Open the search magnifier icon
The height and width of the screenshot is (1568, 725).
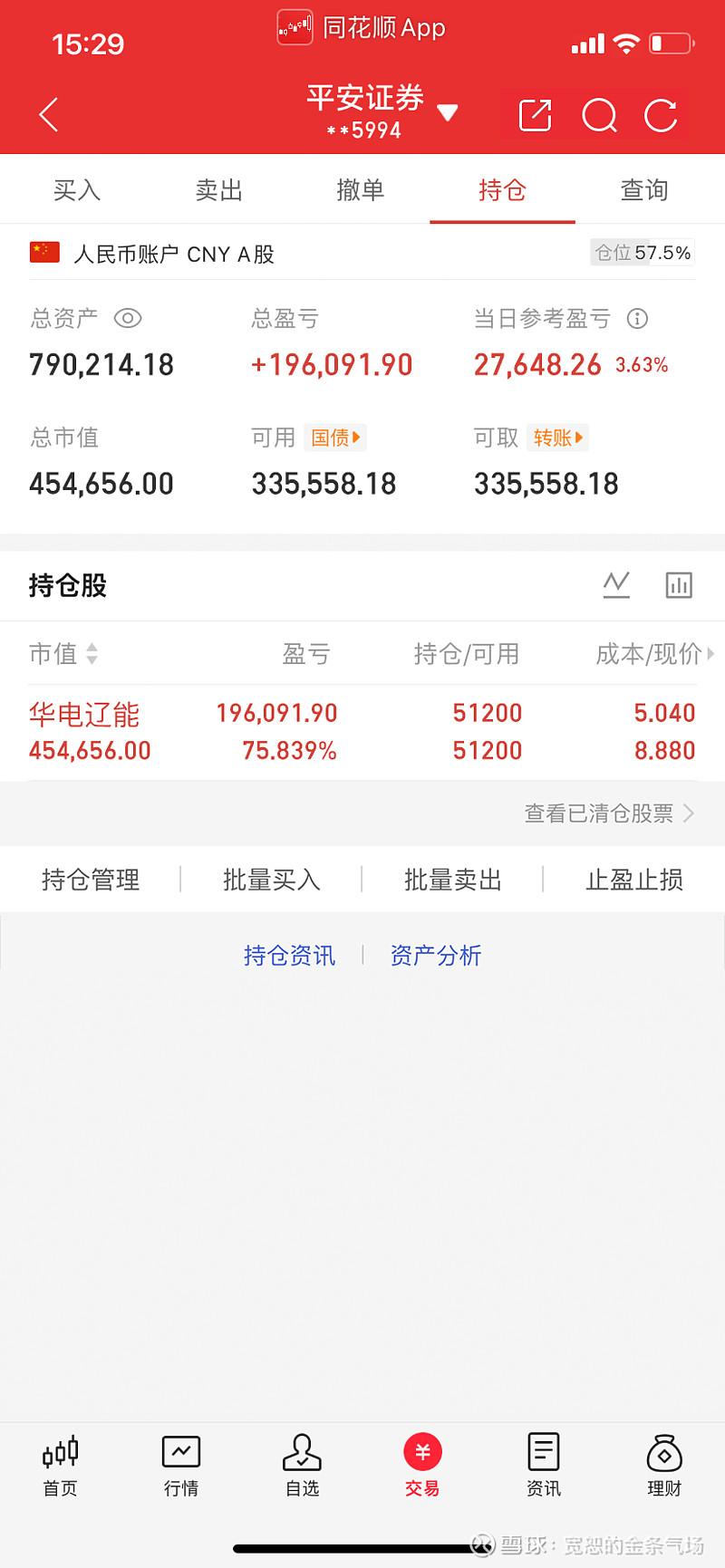tap(599, 116)
